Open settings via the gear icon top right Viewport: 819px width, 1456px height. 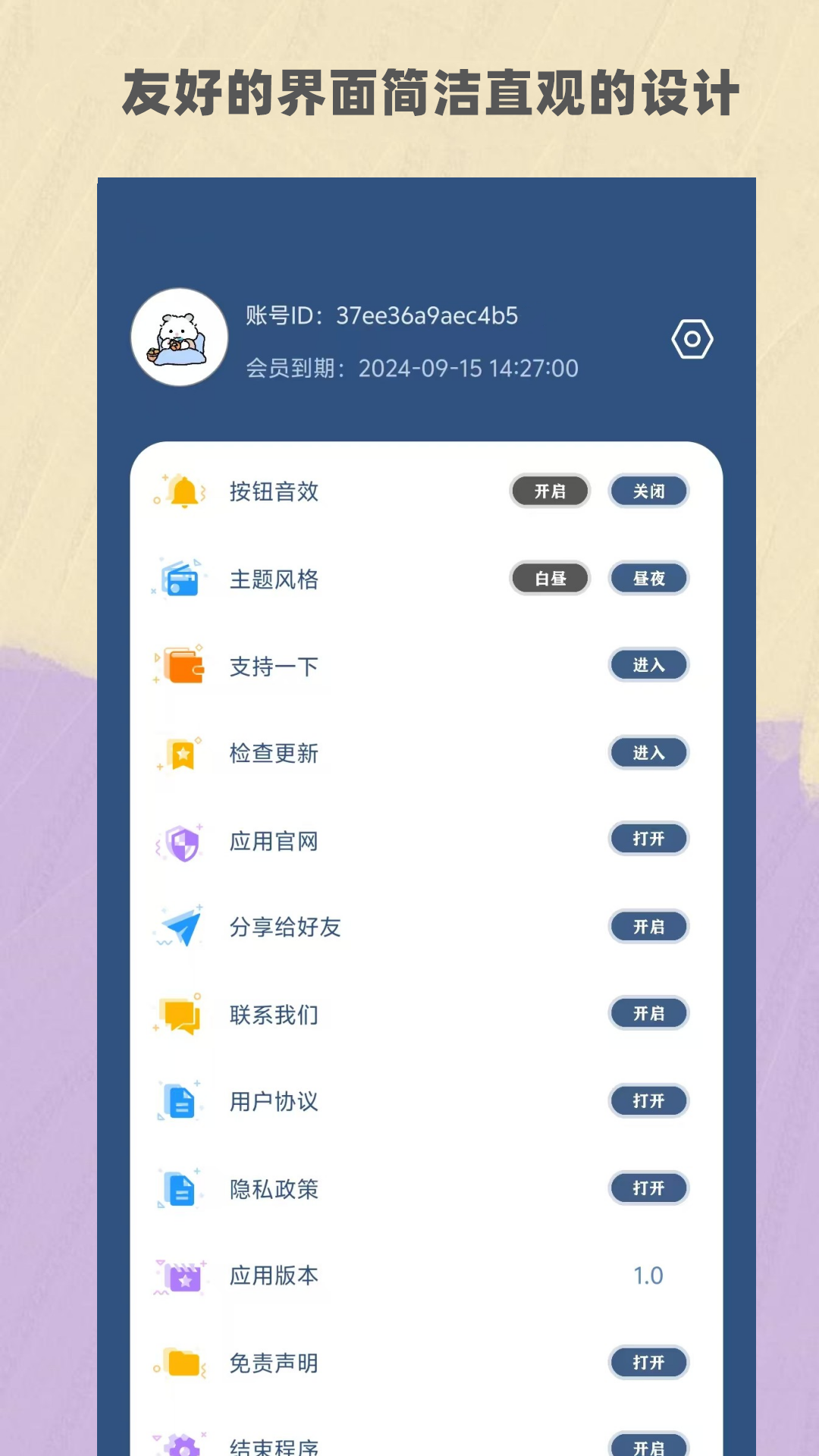click(692, 340)
